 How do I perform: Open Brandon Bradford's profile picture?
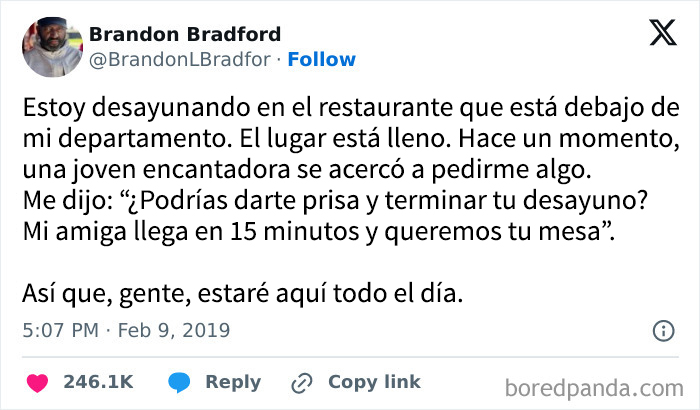(x=51, y=47)
